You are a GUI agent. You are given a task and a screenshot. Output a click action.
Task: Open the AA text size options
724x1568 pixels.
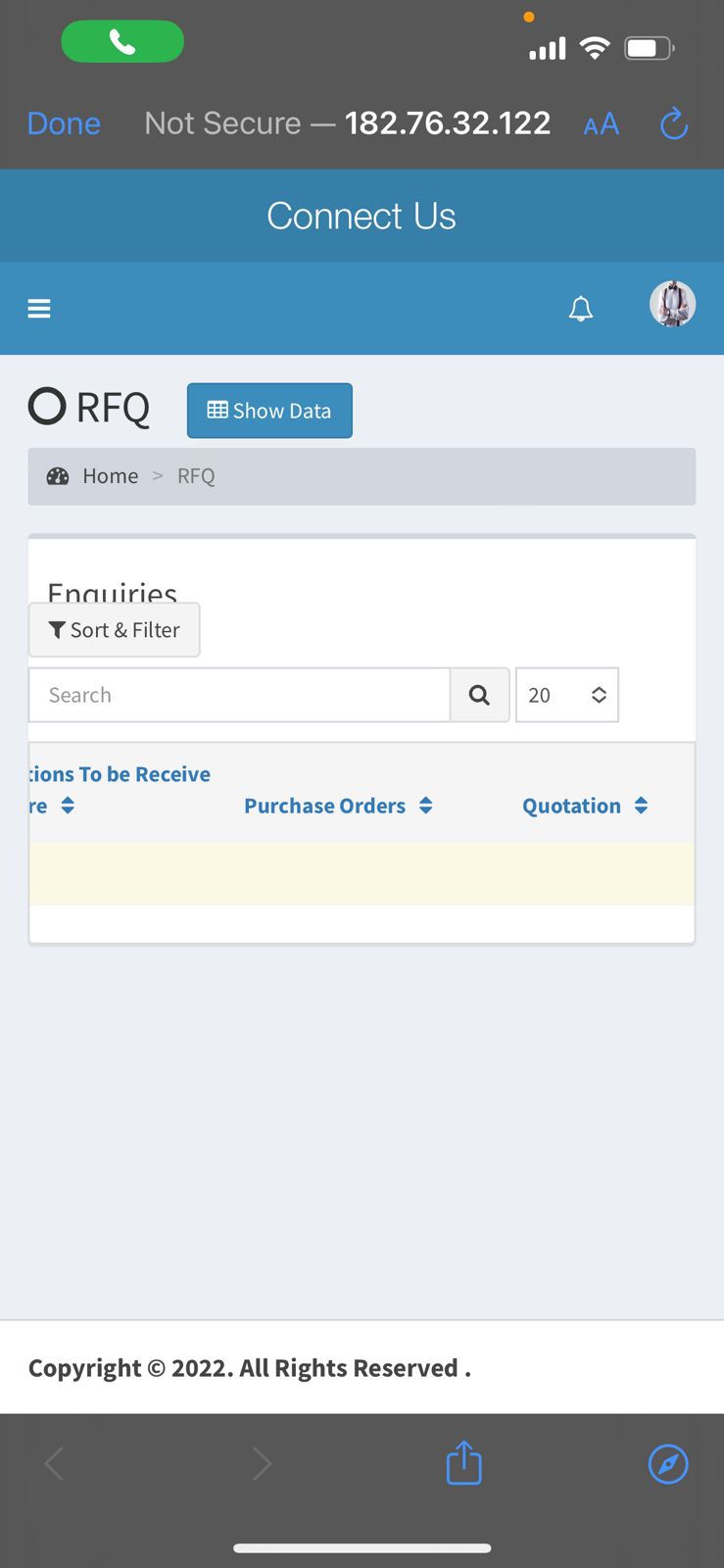point(601,124)
